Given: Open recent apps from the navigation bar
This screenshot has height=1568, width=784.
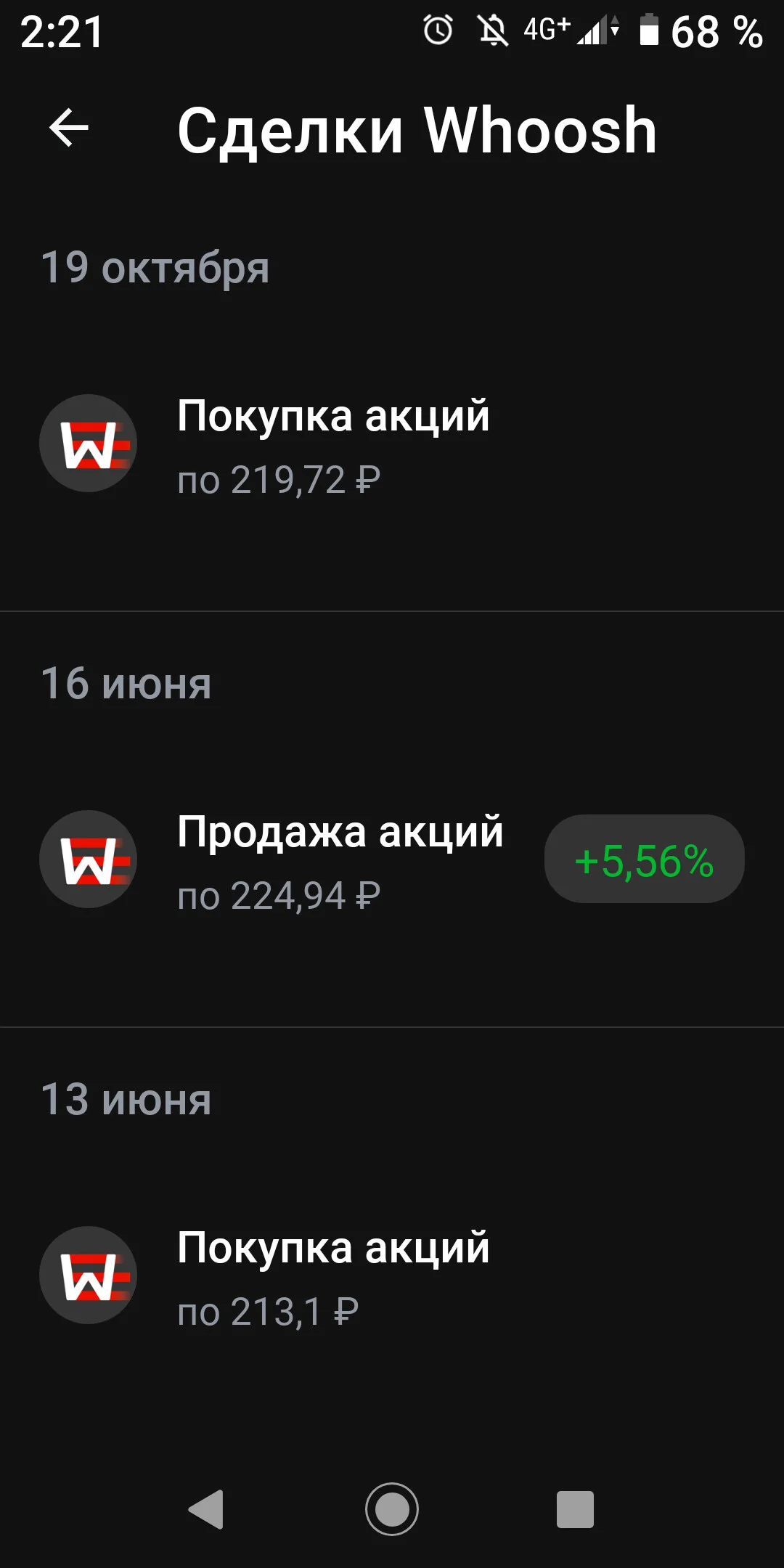Looking at the screenshot, I should (575, 1510).
